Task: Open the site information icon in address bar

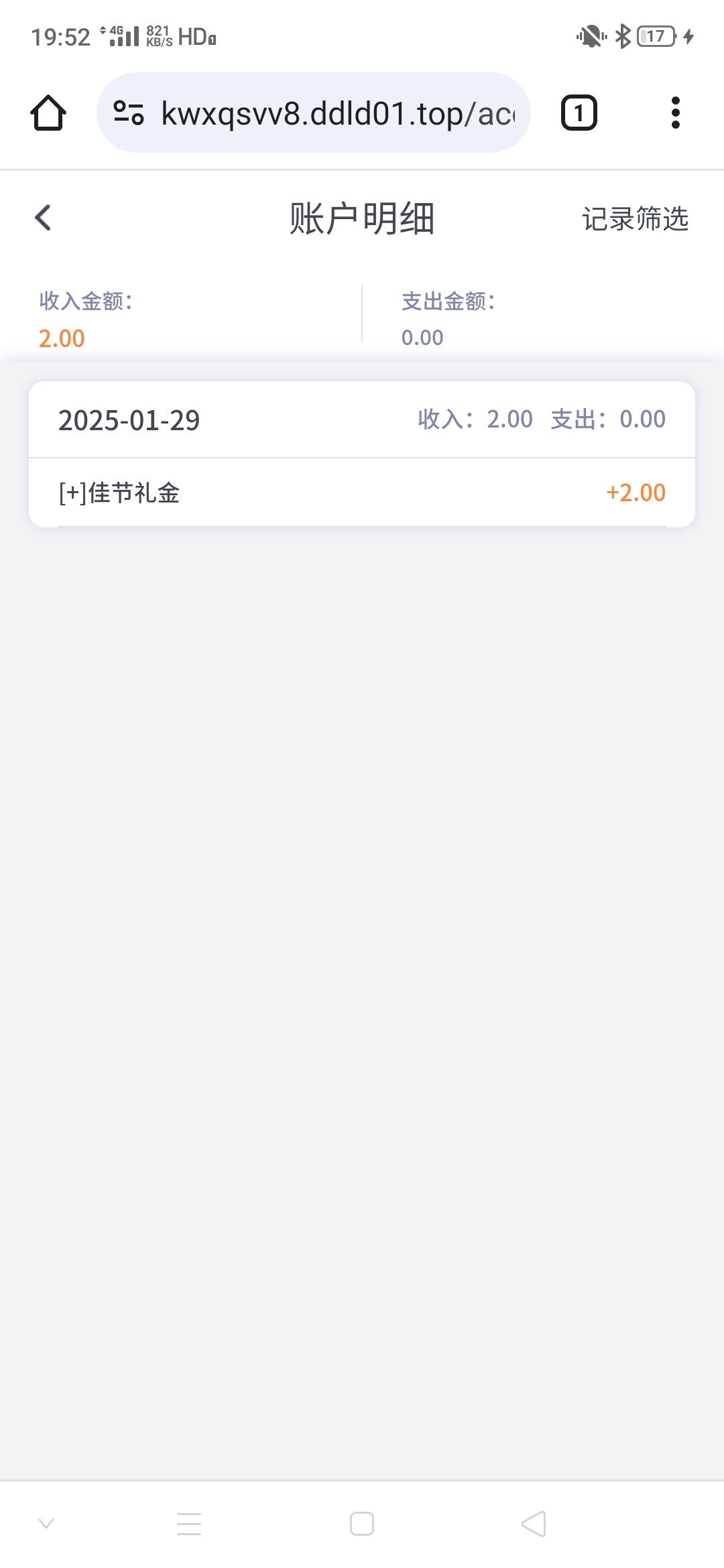Action: (129, 113)
